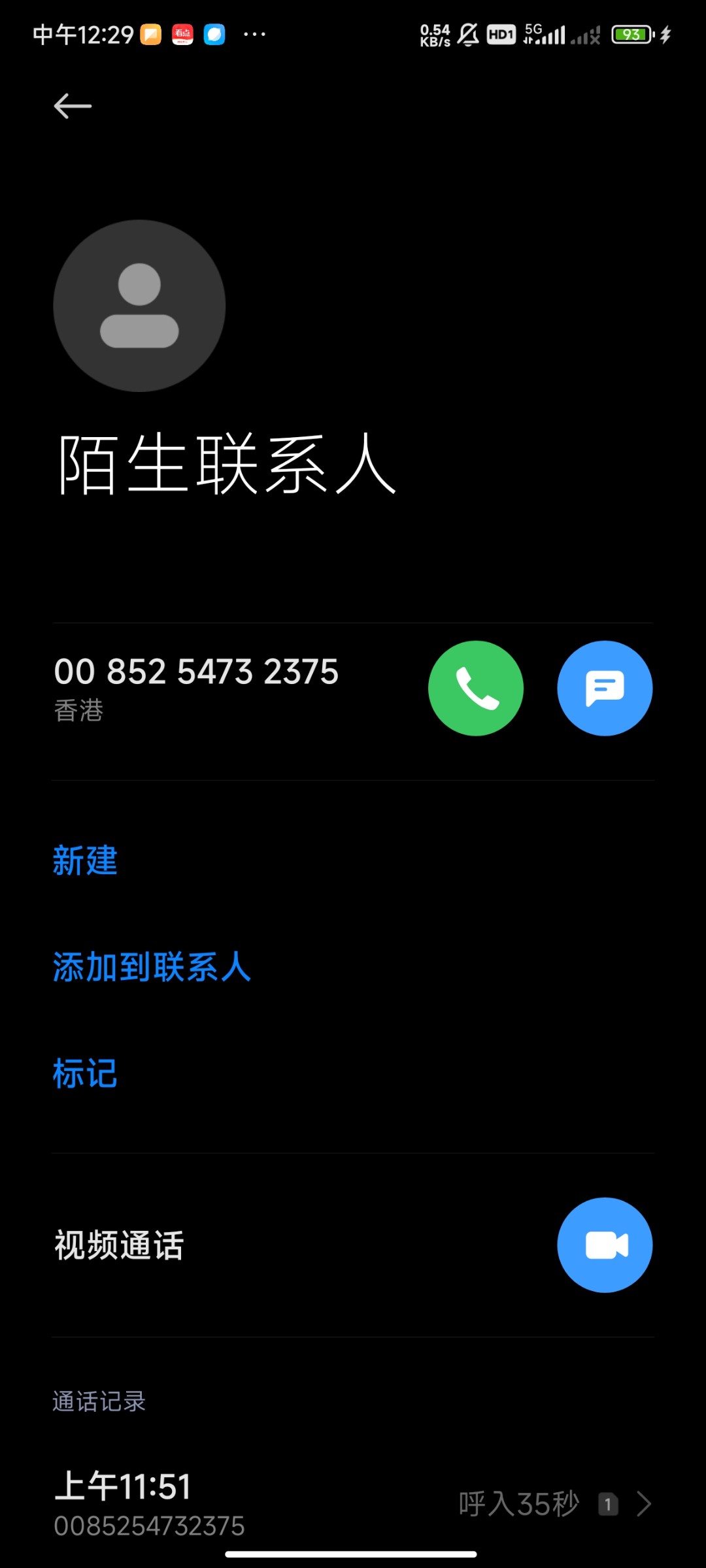Send a message to the Hong Kong number

coord(605,688)
